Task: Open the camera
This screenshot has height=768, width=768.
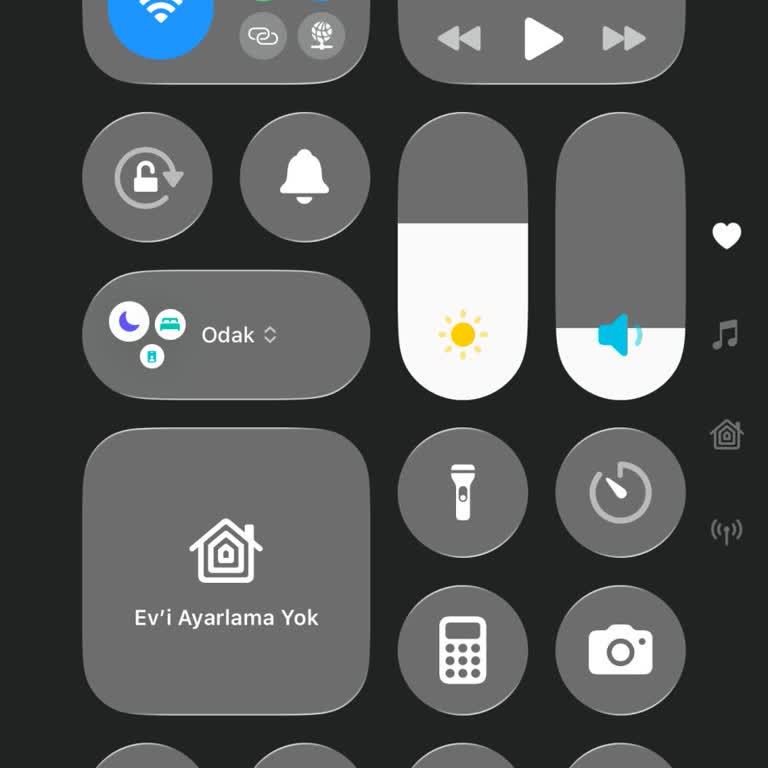Action: pyautogui.click(x=620, y=650)
